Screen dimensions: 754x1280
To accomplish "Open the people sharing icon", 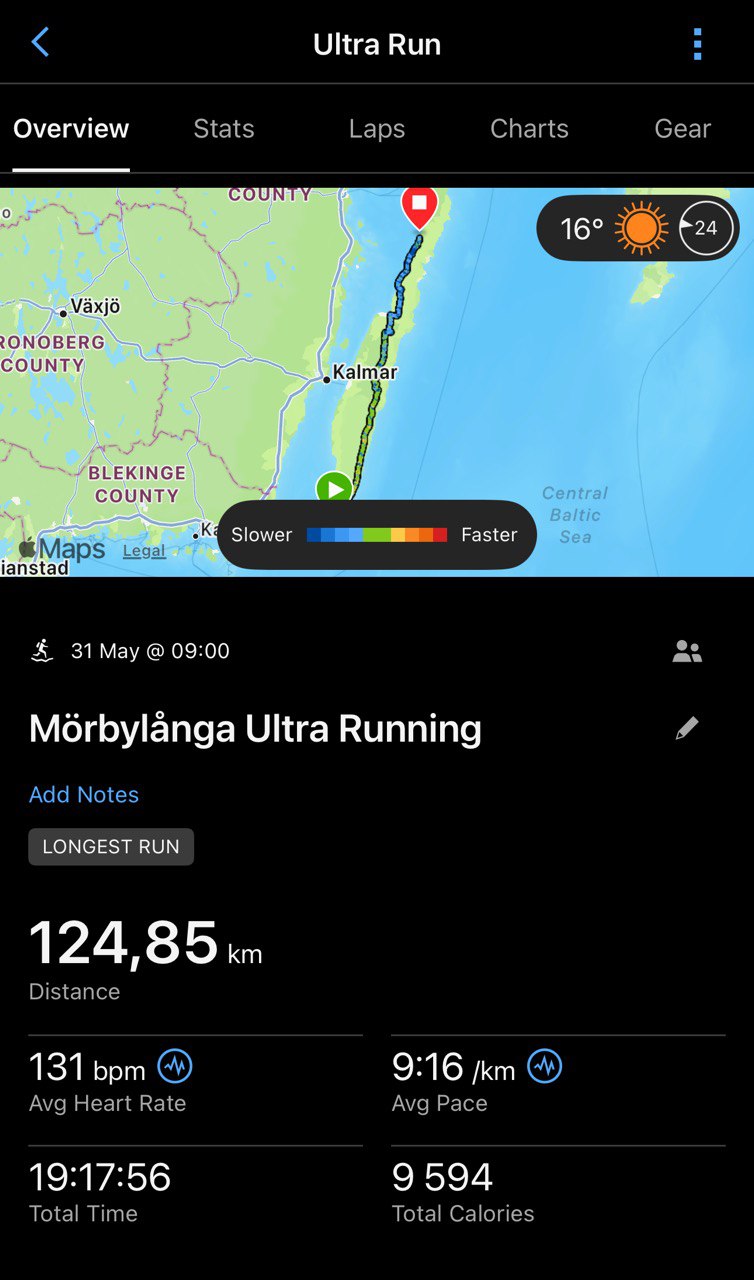I will pyautogui.click(x=687, y=652).
